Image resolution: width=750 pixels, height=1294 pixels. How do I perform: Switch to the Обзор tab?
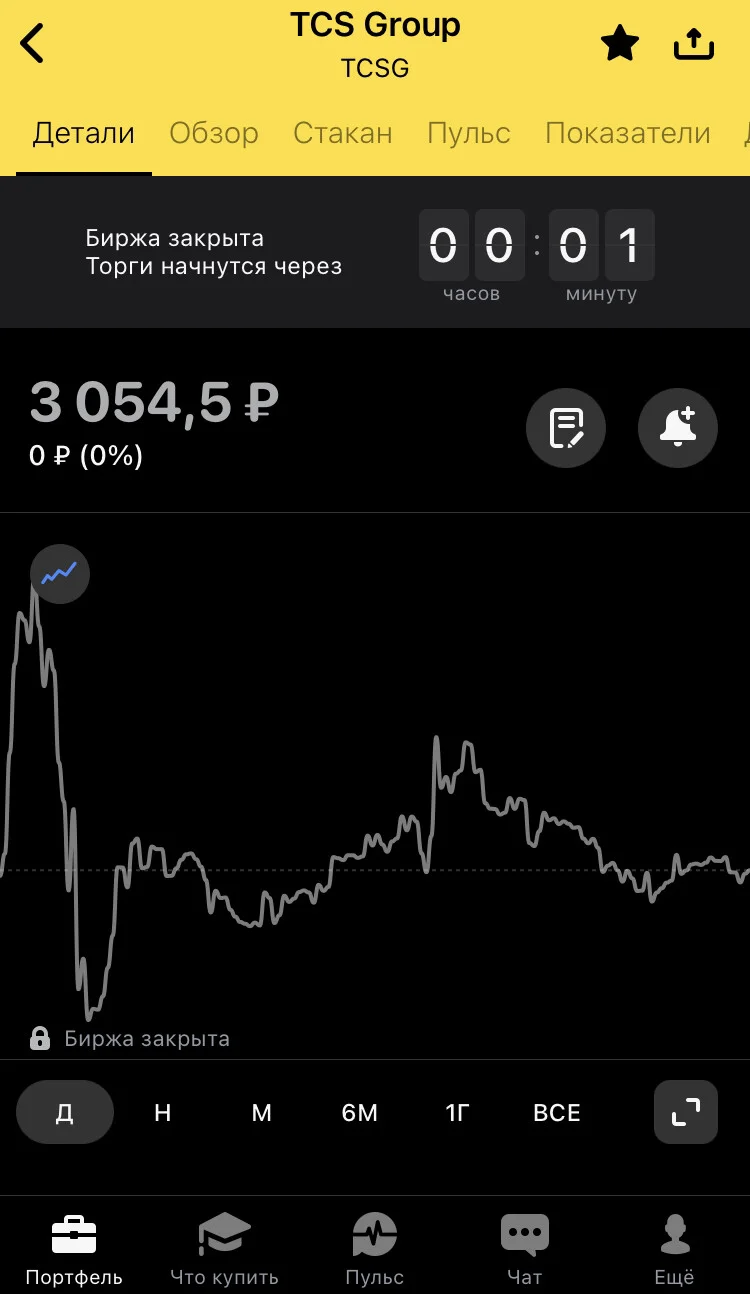214,133
